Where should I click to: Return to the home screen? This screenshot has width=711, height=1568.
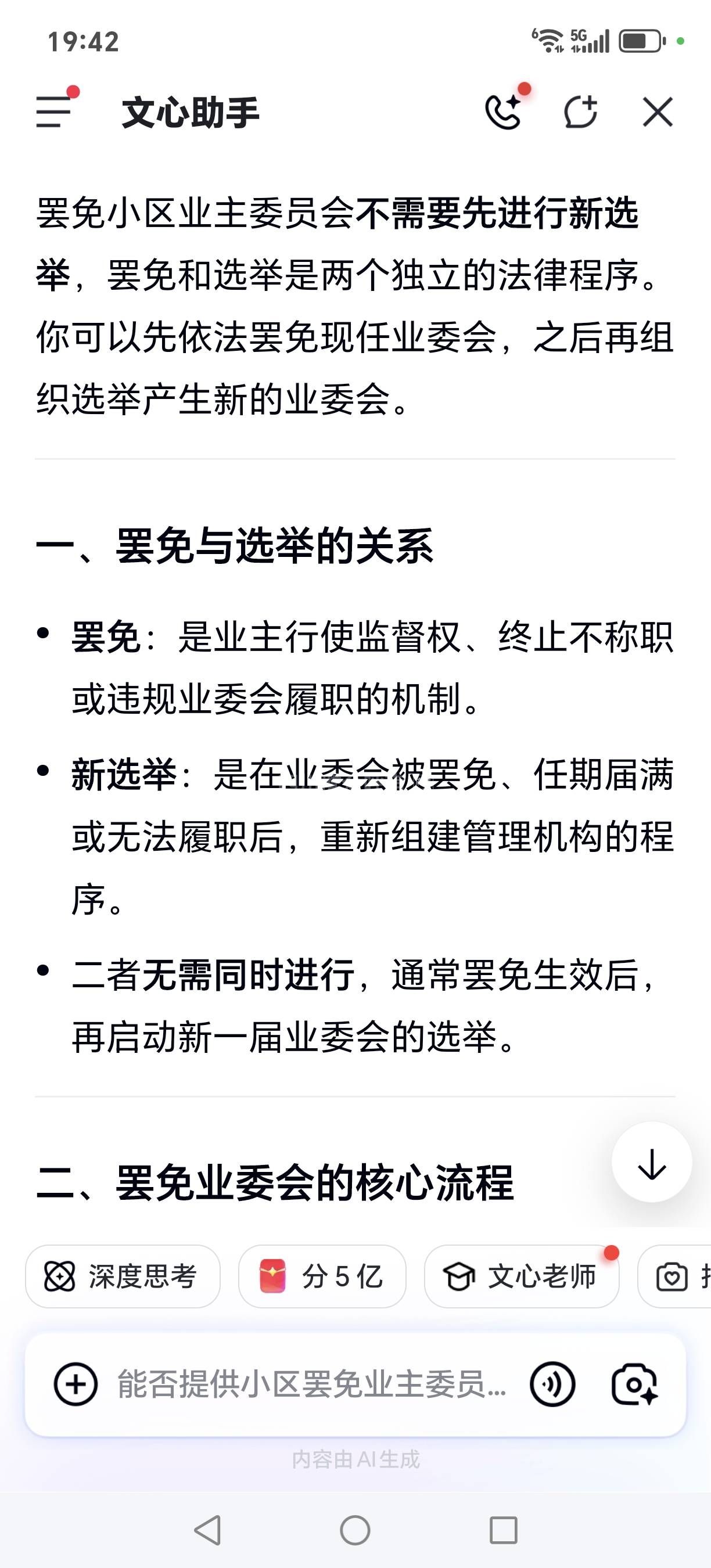click(355, 1530)
